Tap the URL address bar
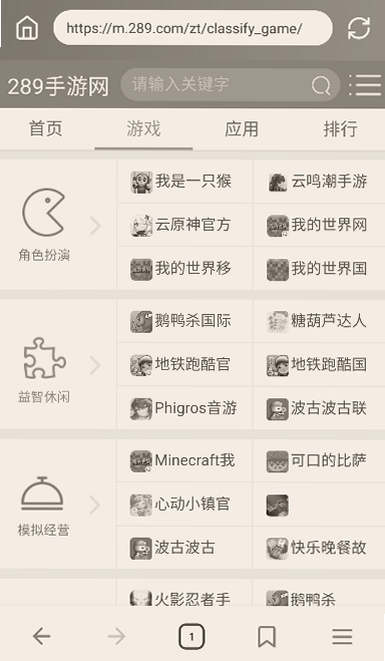The height and width of the screenshot is (661, 385). (193, 28)
